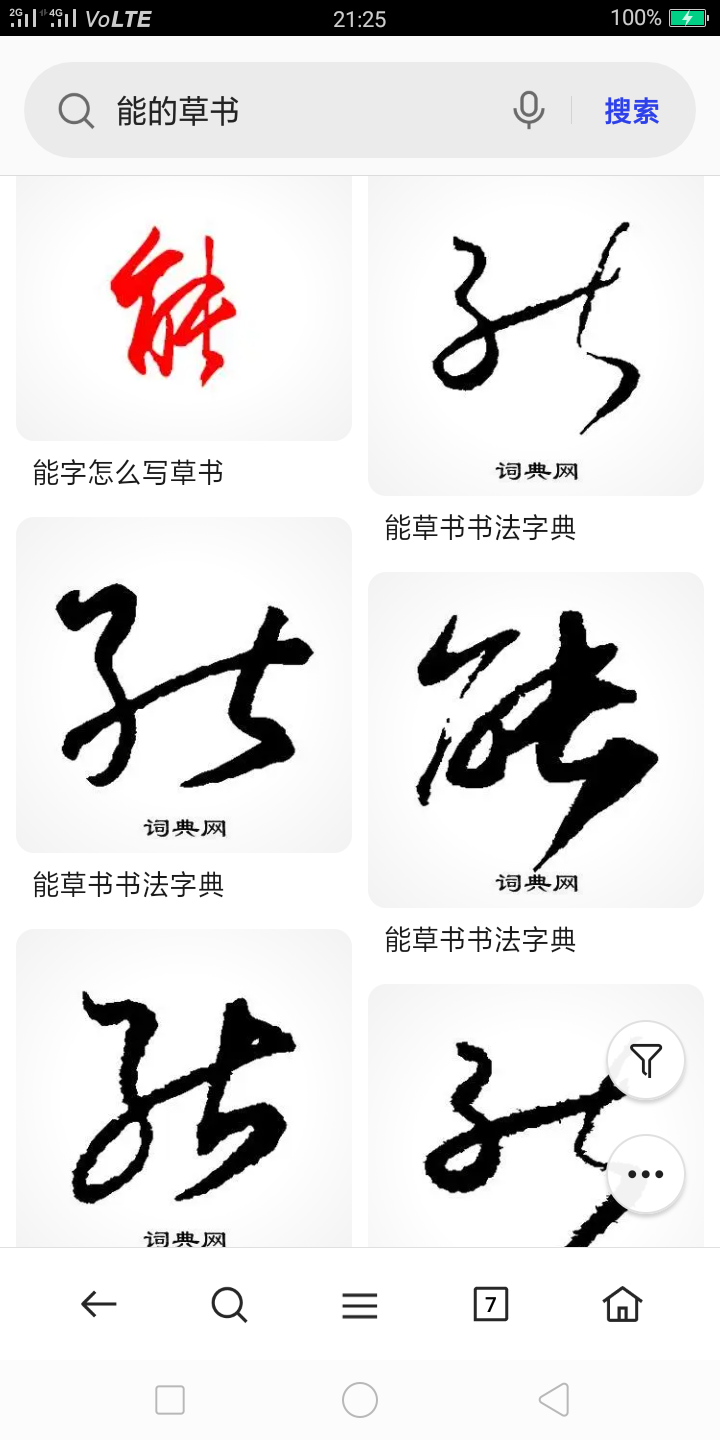This screenshot has width=720, height=1440.
Task: Open recent apps with the square system button
Action: [170, 1400]
